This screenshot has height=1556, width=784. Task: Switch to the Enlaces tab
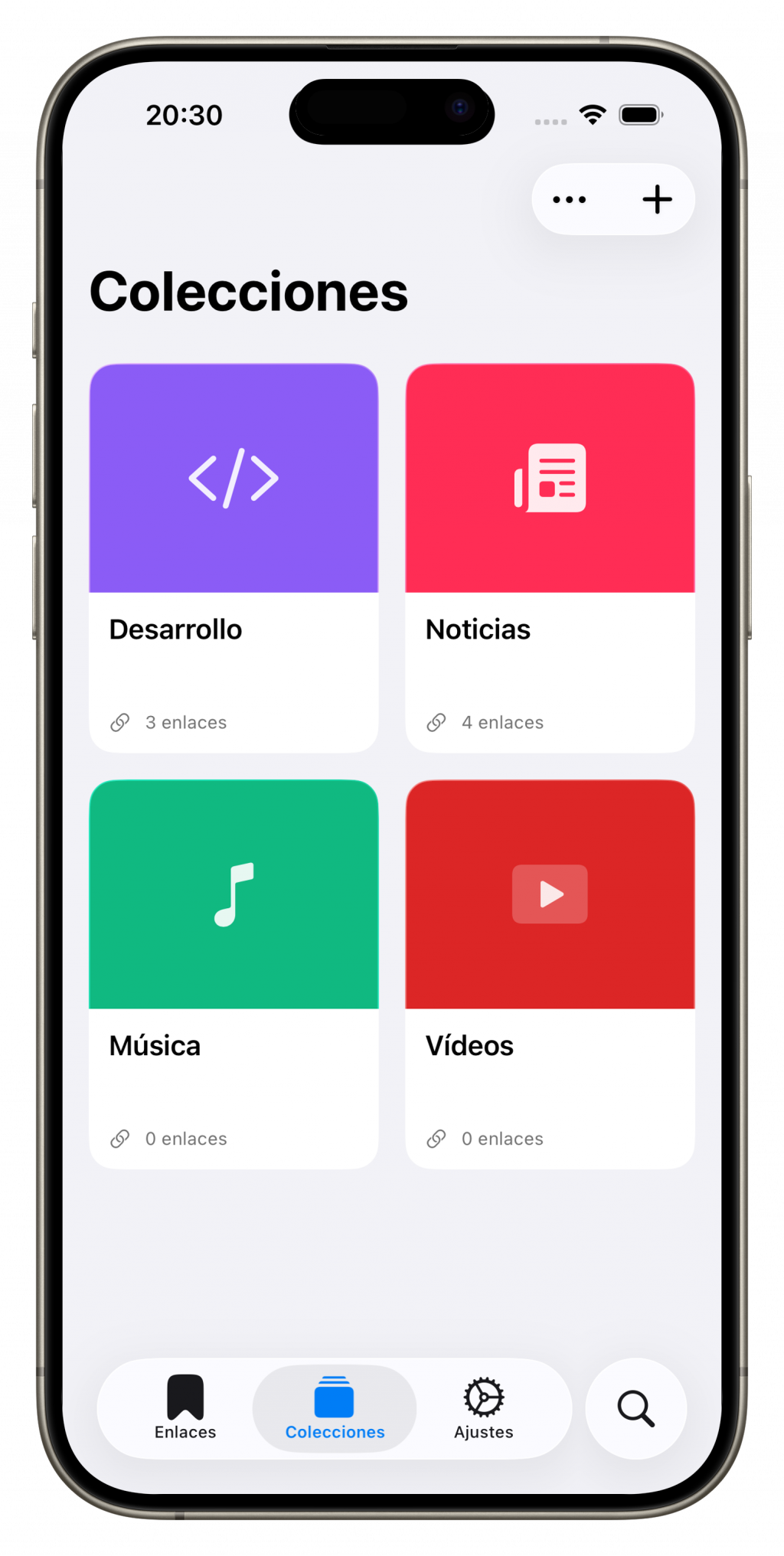(185, 1407)
